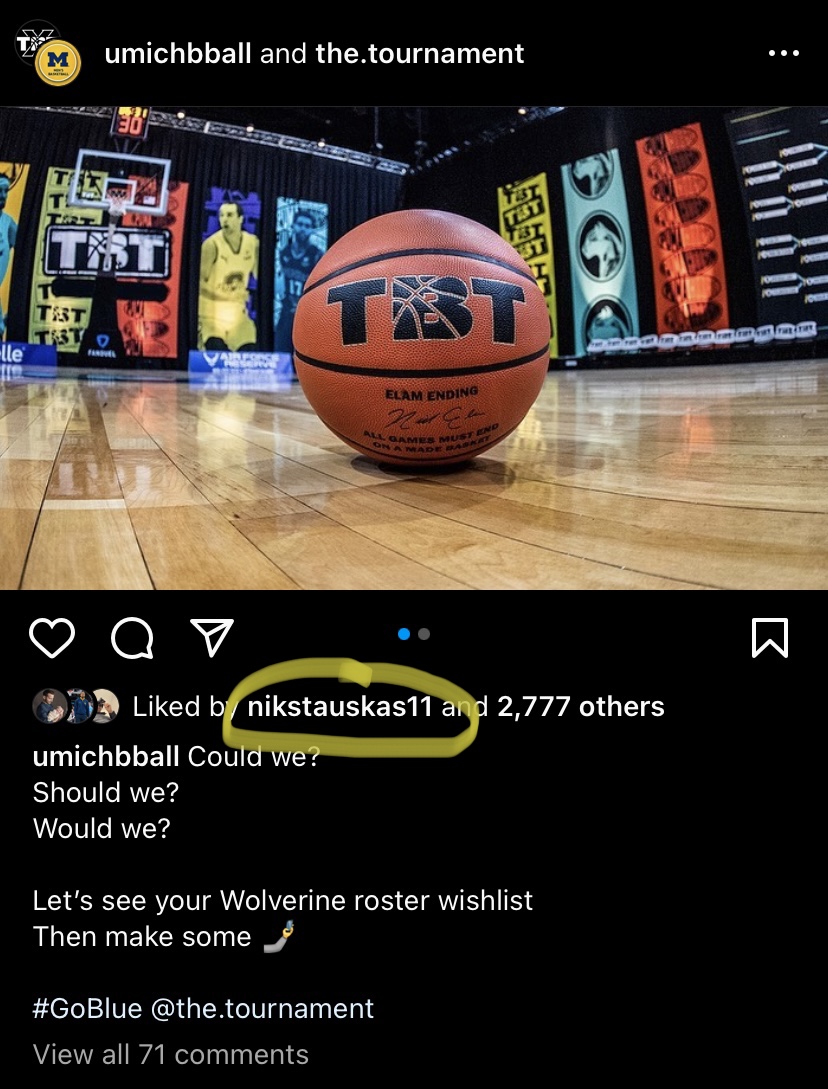Open the TBT basketball photo

click(x=414, y=347)
